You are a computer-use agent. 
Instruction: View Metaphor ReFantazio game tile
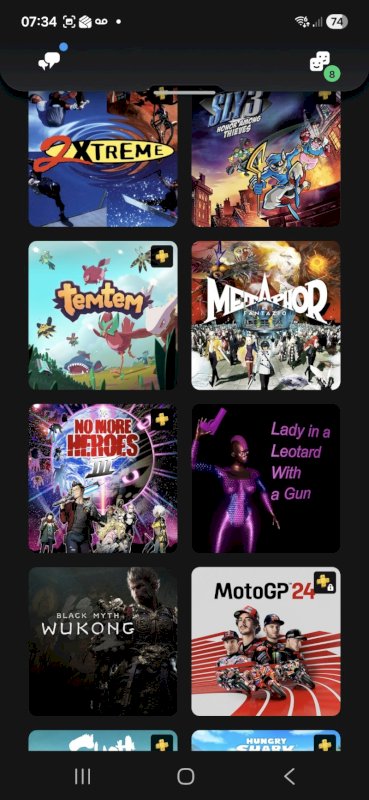[x=266, y=315]
